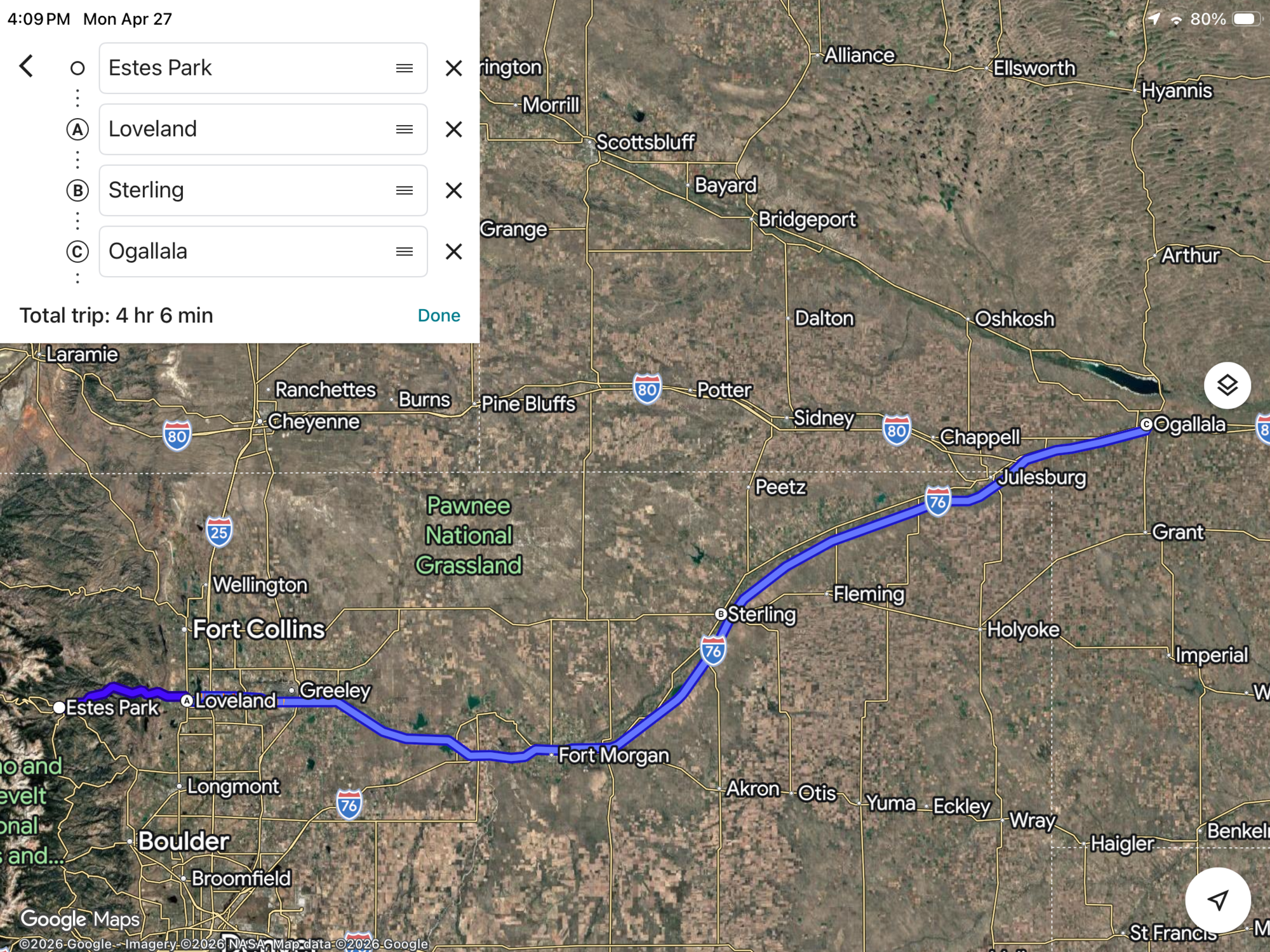1270x952 pixels.
Task: Select the Sterling marker B on the map
Action: (721, 614)
